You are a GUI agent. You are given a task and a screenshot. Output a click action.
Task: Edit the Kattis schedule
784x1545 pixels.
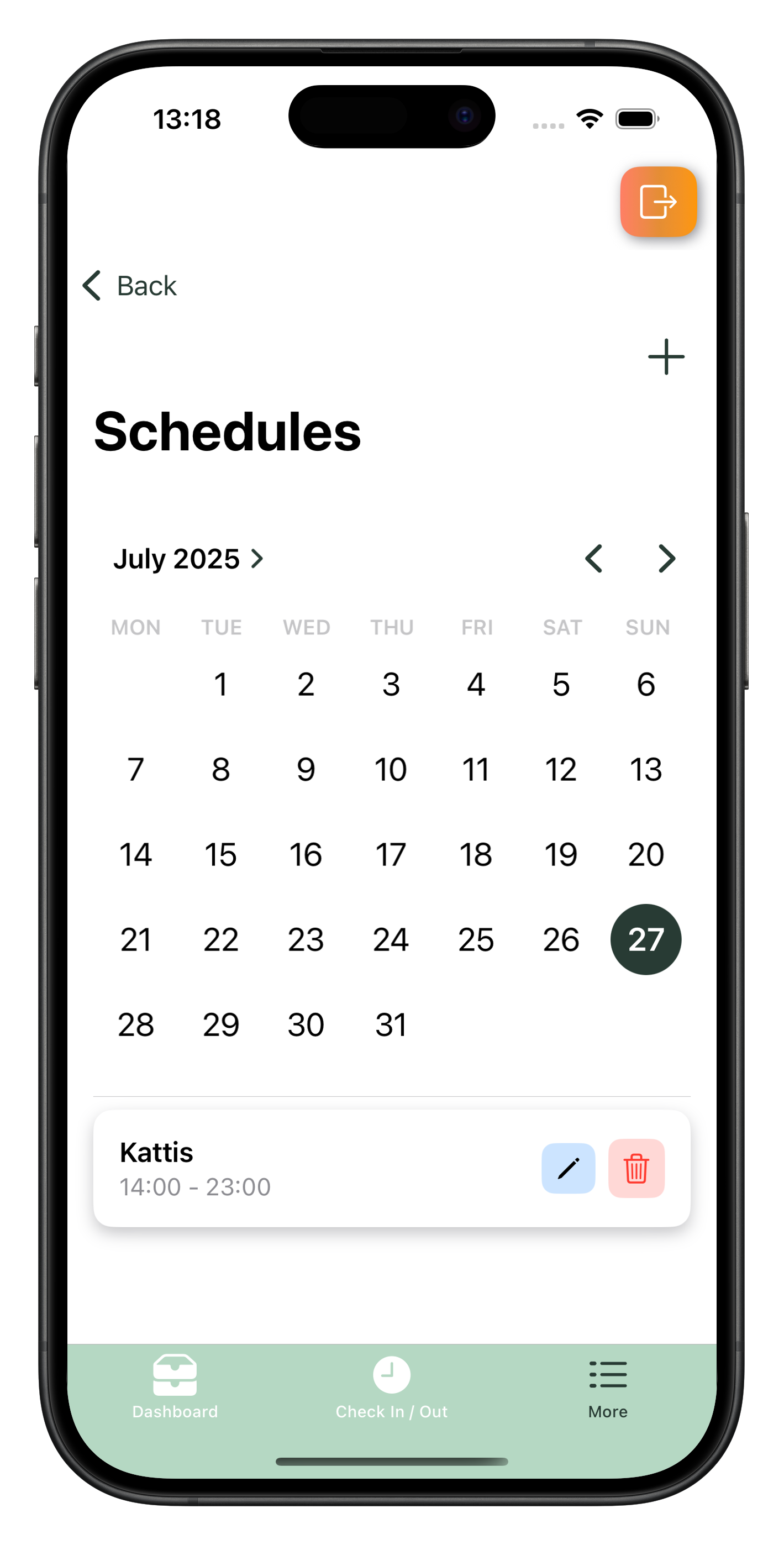[x=568, y=1168]
